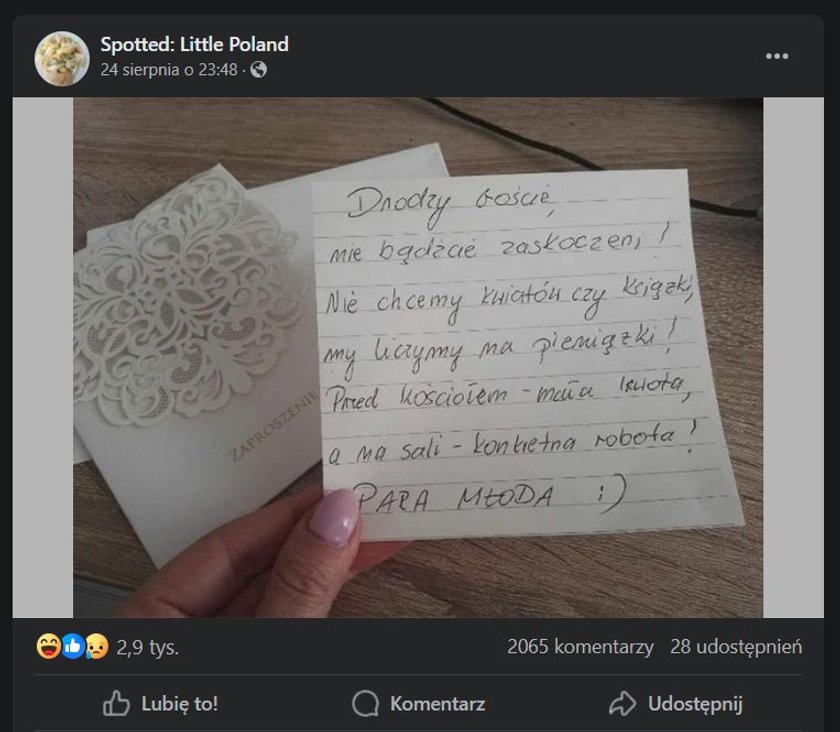The height and width of the screenshot is (732, 840).
Task: View the 2,9 tys. reactions list
Action: point(148,648)
